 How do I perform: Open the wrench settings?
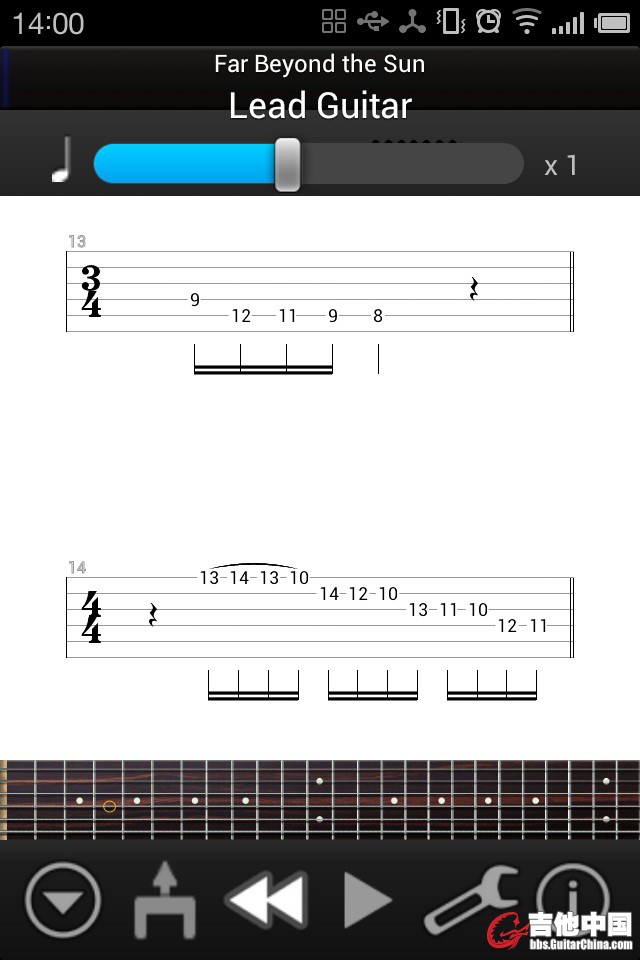(468, 900)
